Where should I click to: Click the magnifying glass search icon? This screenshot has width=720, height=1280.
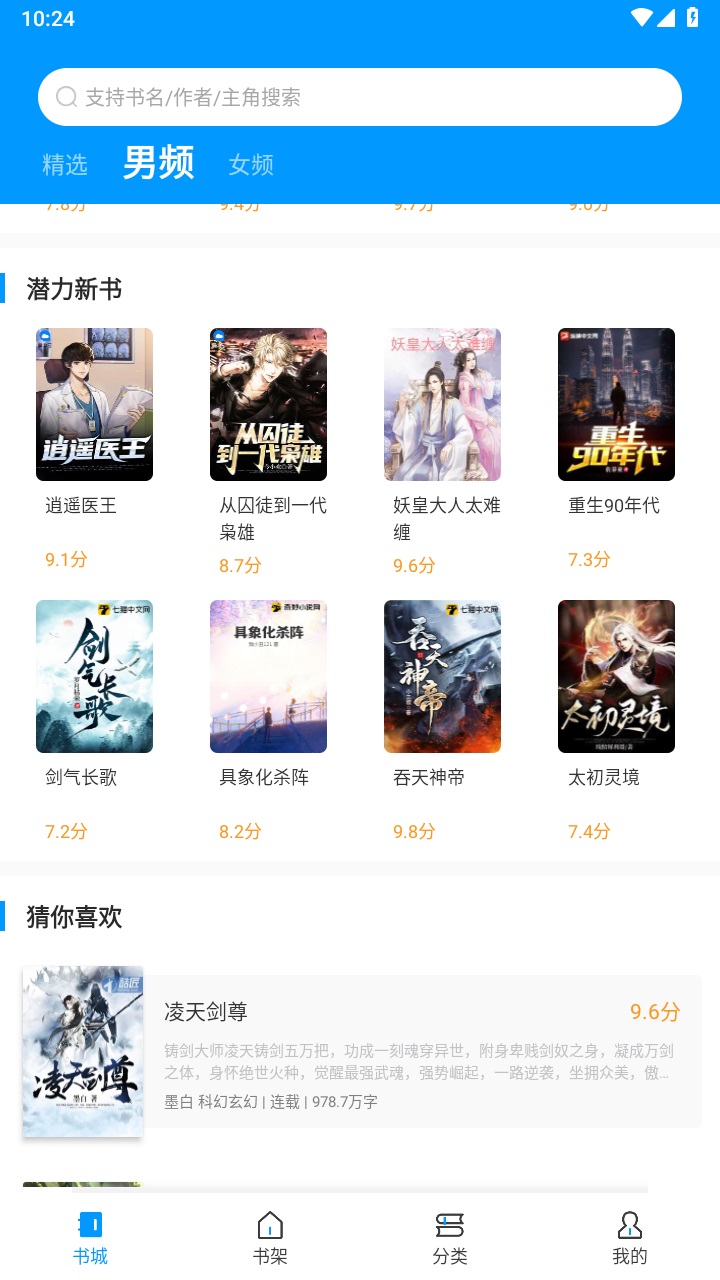66,96
